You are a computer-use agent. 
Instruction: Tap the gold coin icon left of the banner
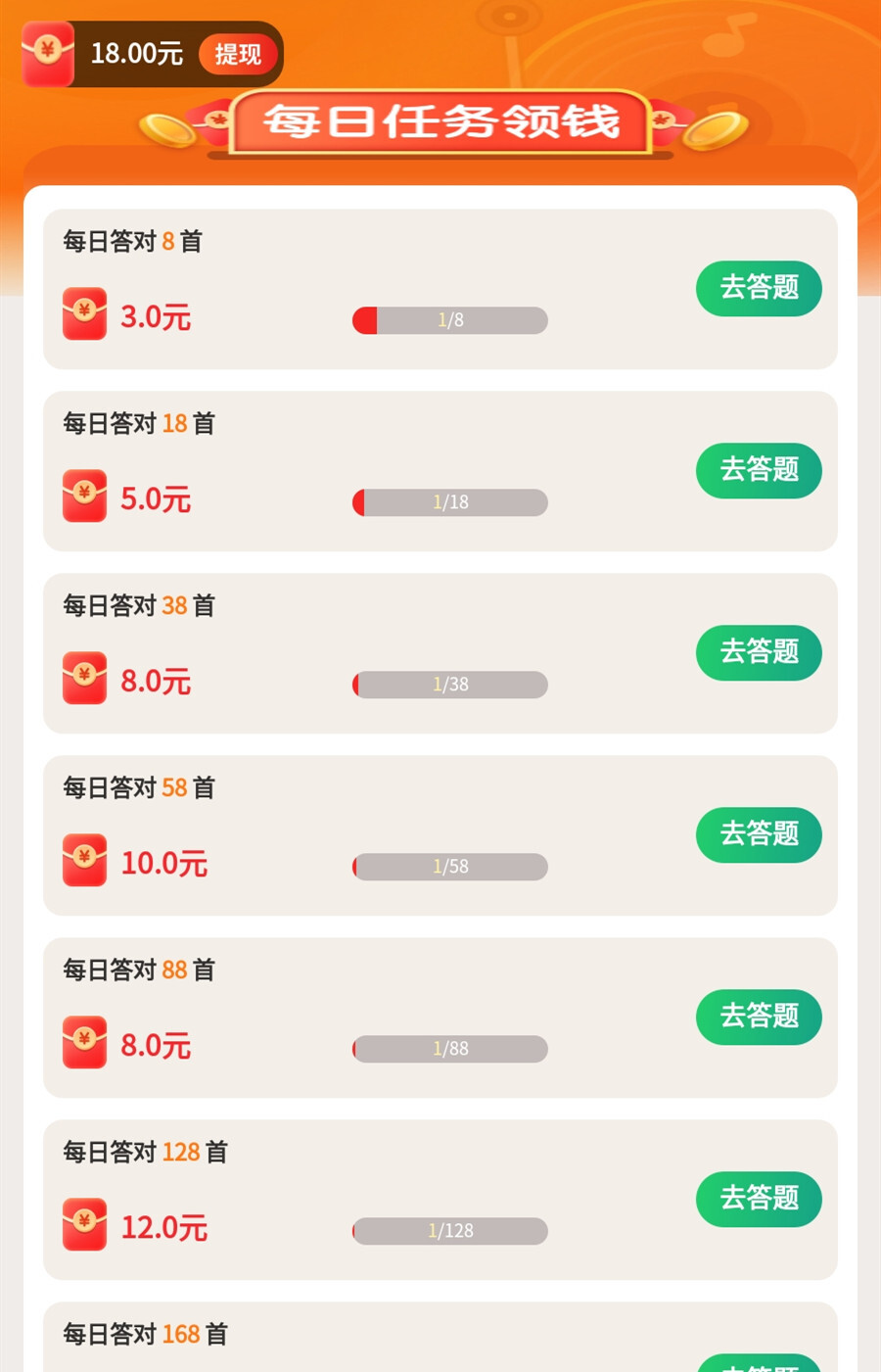pos(168,130)
